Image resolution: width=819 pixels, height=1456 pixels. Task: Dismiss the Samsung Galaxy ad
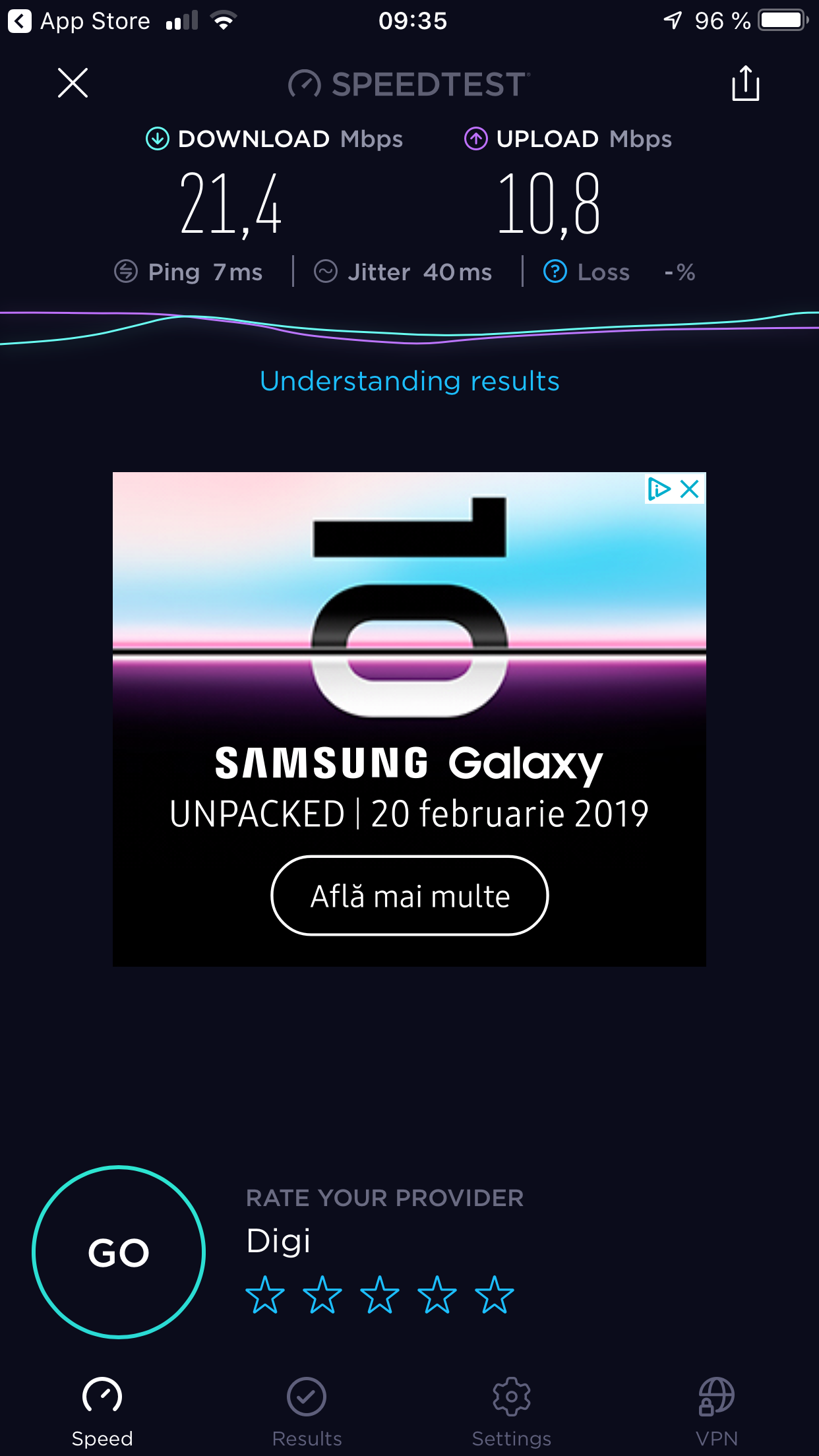click(690, 489)
